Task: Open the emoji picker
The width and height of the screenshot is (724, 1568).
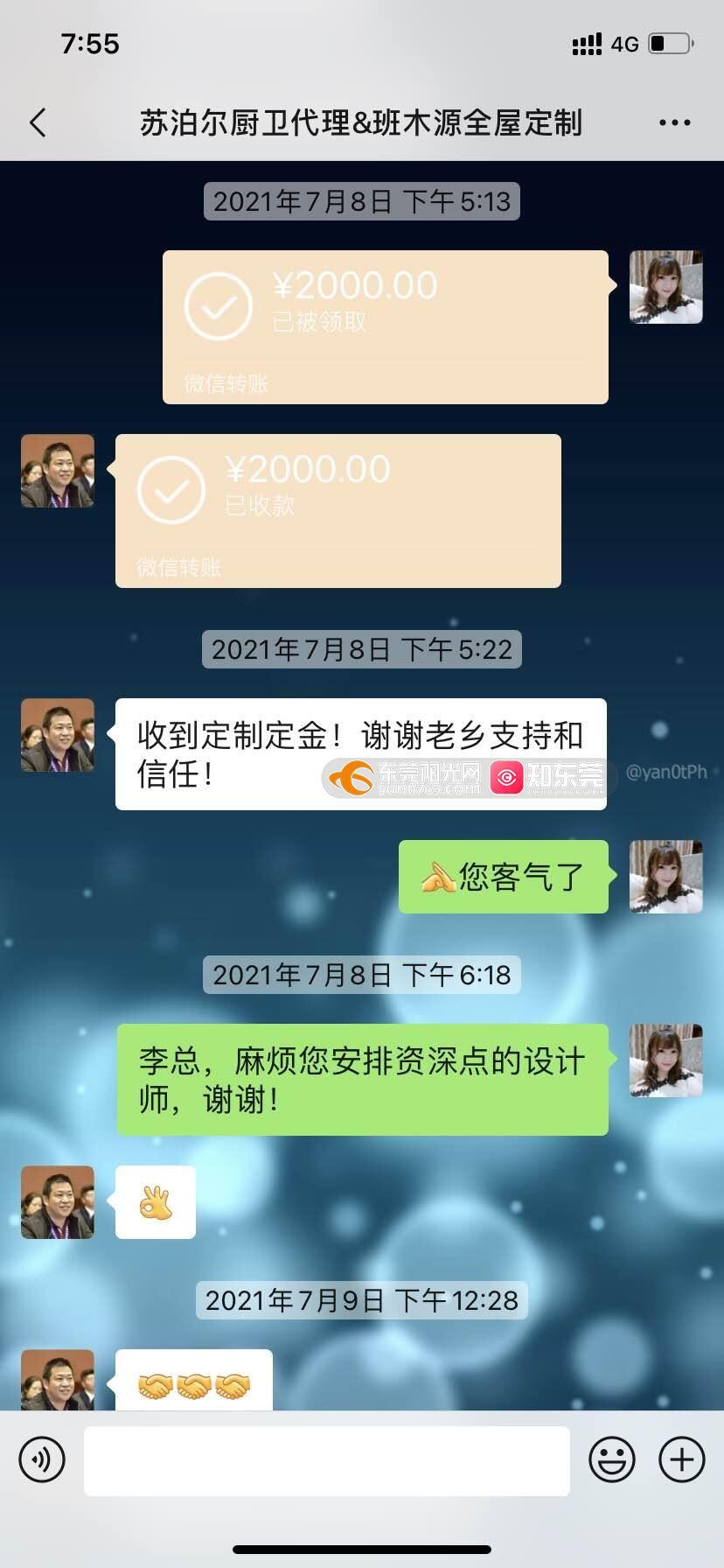Action: tap(611, 1459)
